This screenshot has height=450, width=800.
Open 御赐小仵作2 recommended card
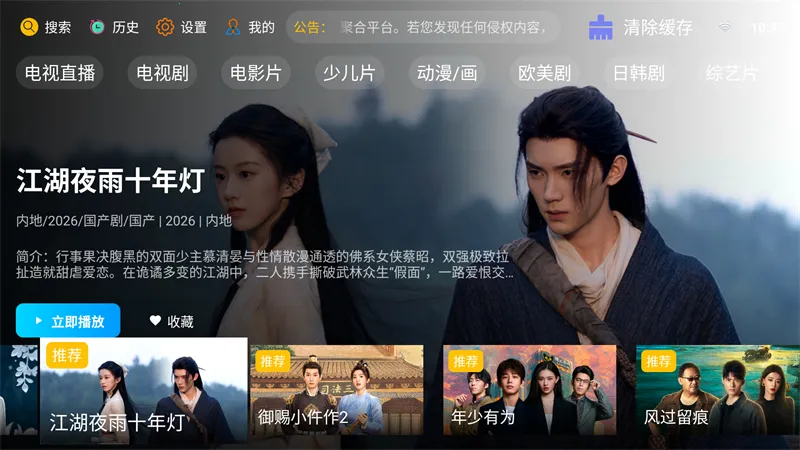pos(337,390)
